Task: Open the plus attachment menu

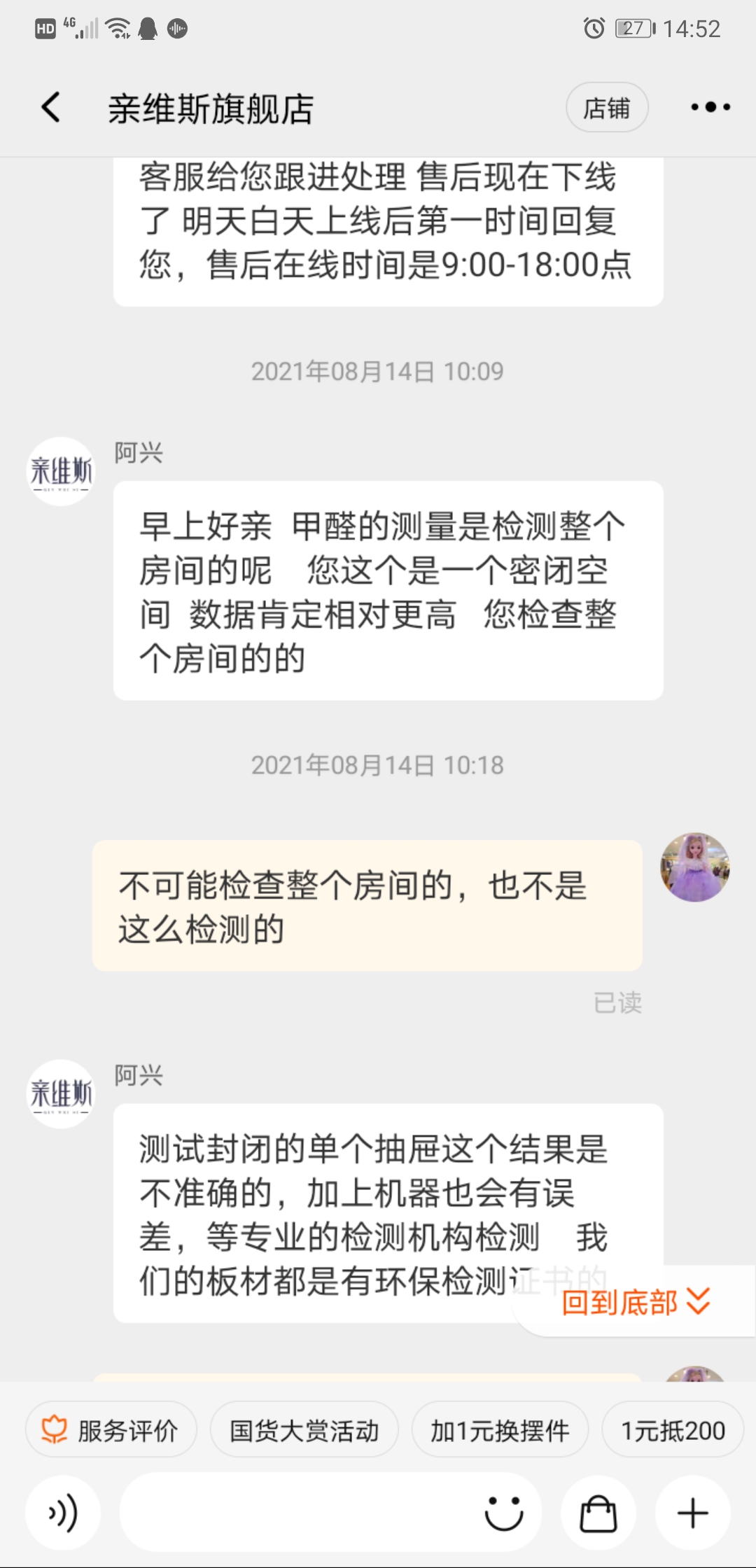Action: [693, 1512]
